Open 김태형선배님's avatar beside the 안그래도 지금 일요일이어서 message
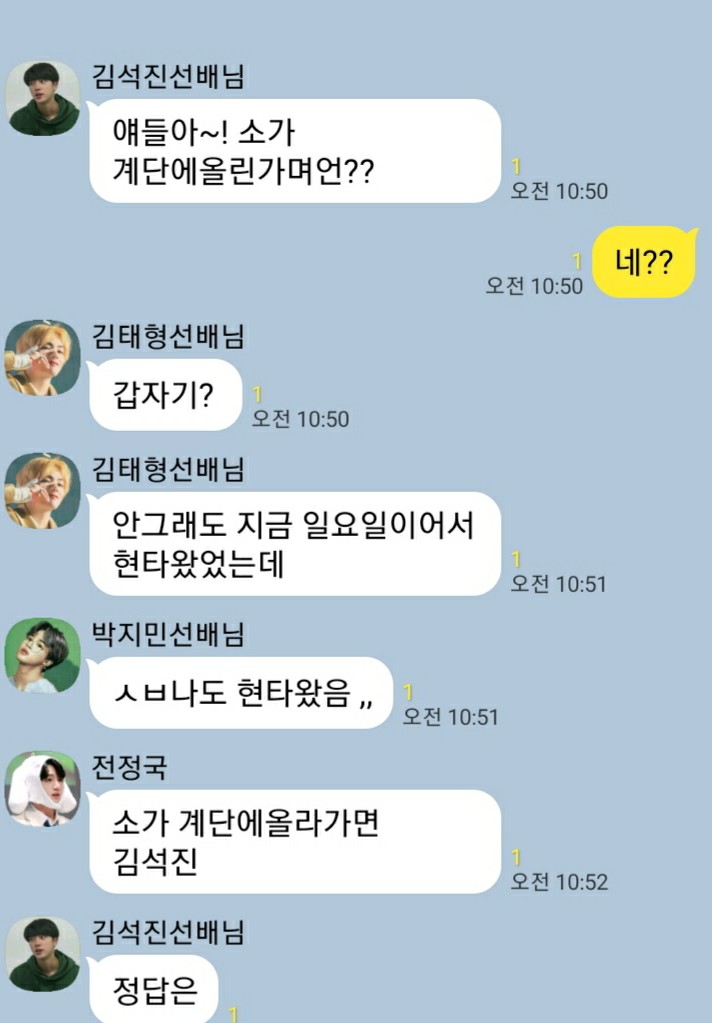The width and height of the screenshot is (712, 1023). (x=43, y=490)
